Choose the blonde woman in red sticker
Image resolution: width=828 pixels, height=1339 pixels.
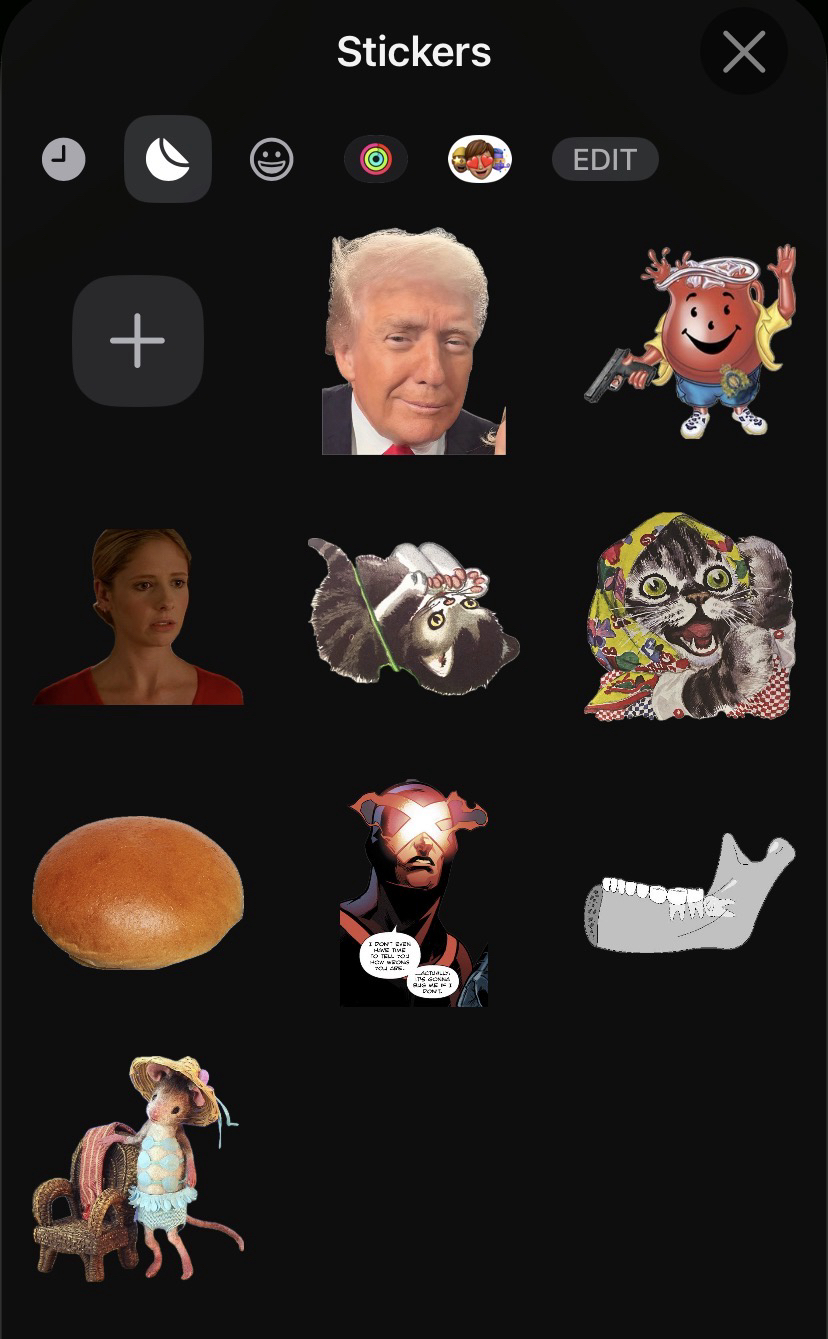pyautogui.click(x=138, y=618)
